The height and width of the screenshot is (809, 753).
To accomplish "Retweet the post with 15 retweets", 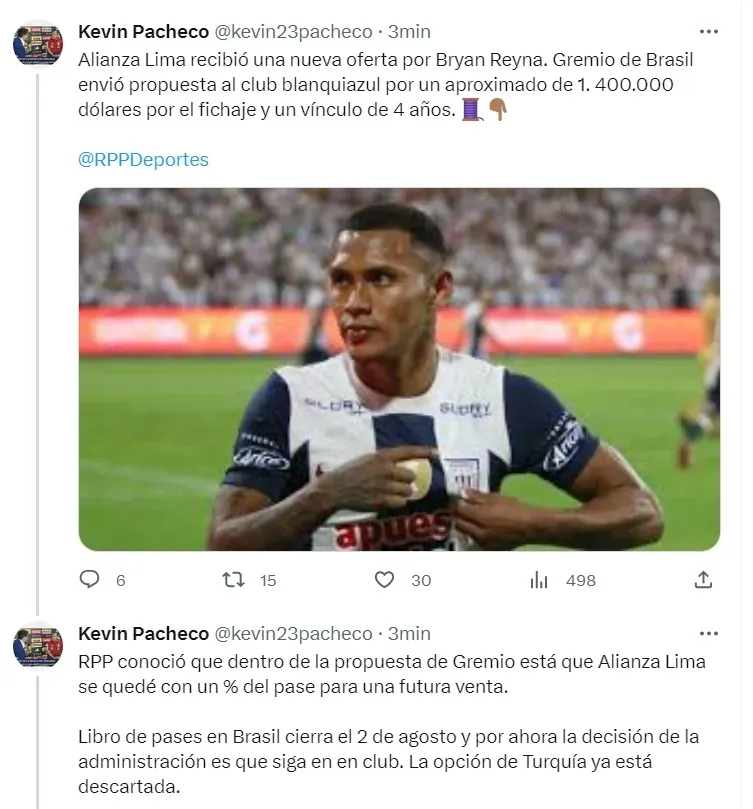I will click(233, 580).
